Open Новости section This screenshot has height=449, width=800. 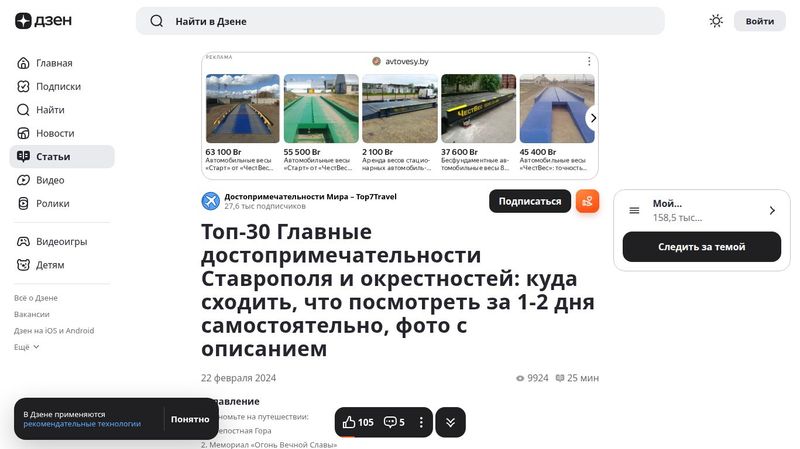tap(55, 133)
